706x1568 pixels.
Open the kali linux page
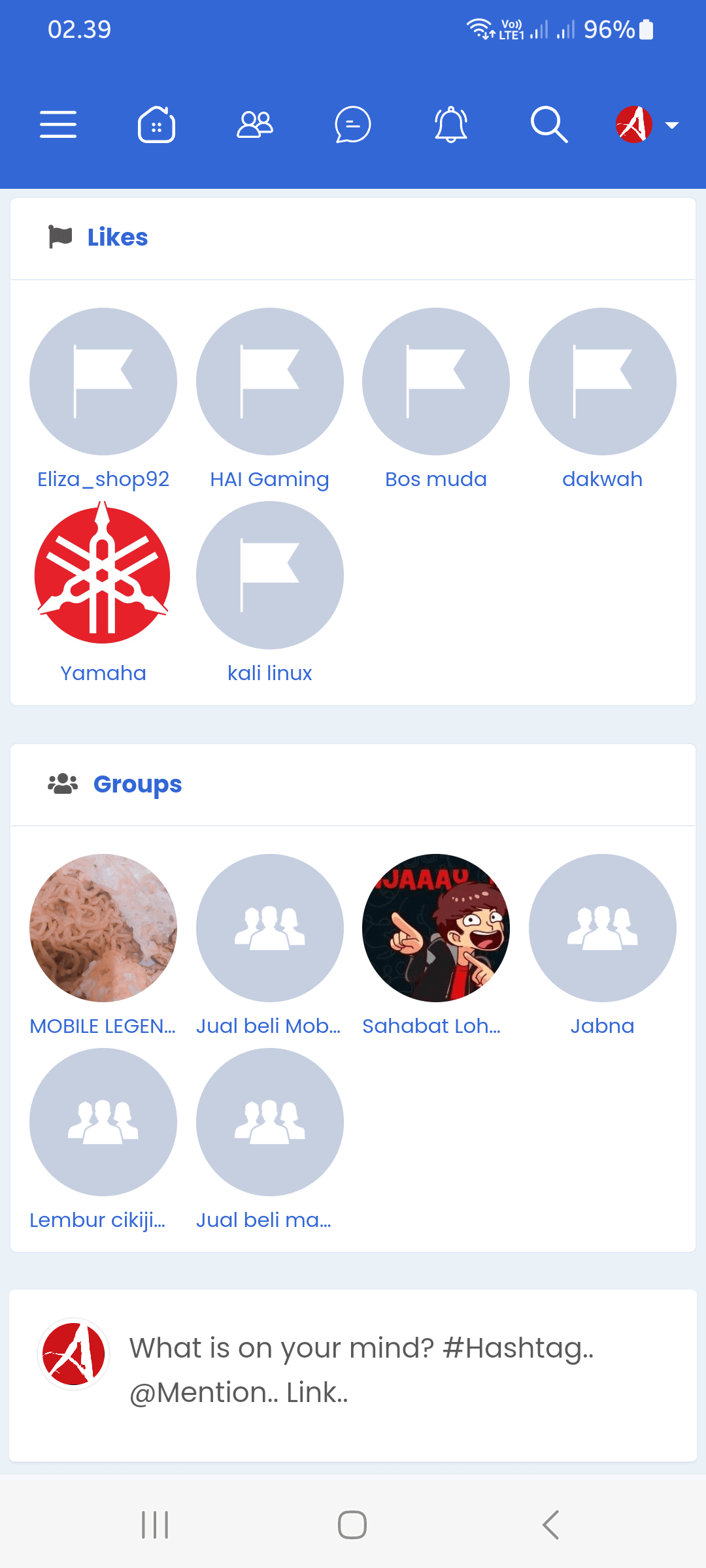pos(269,576)
